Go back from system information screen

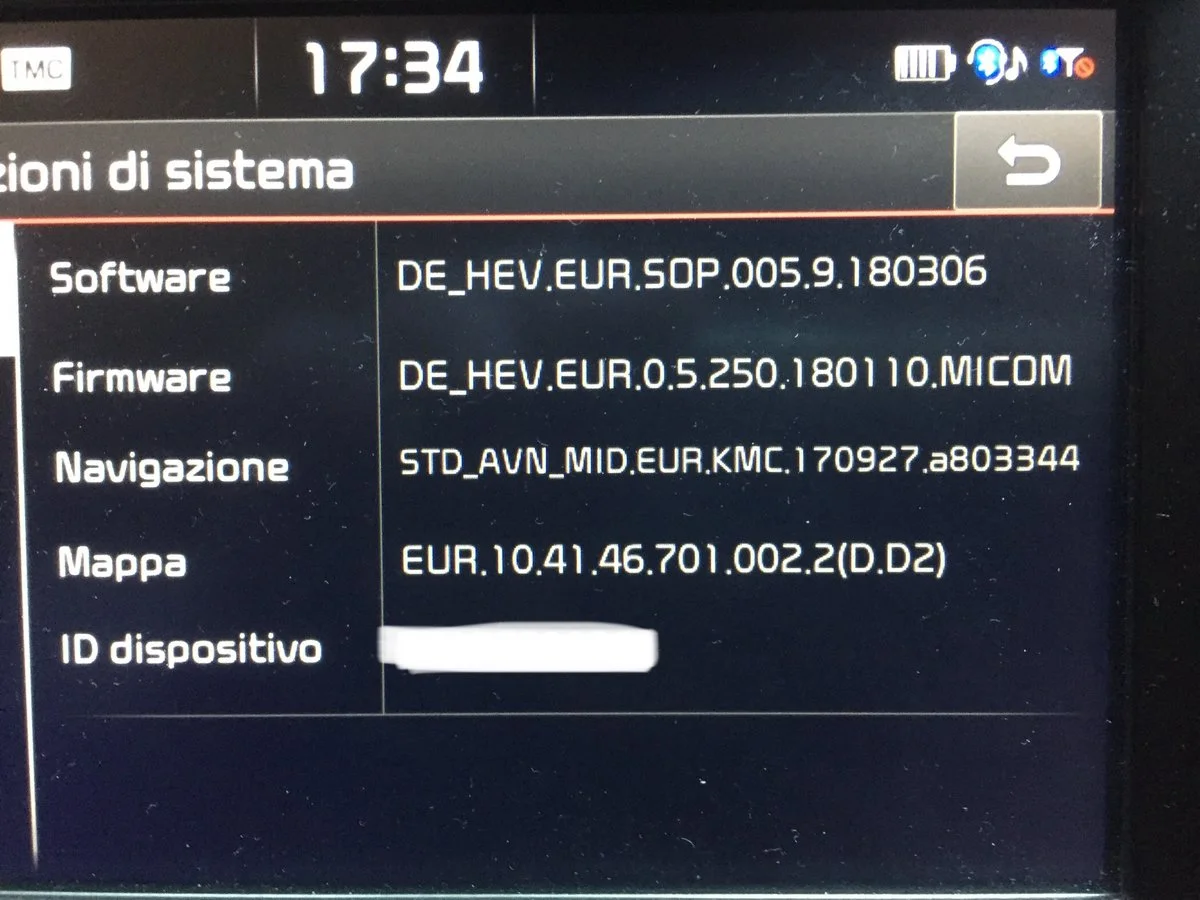point(1028,162)
